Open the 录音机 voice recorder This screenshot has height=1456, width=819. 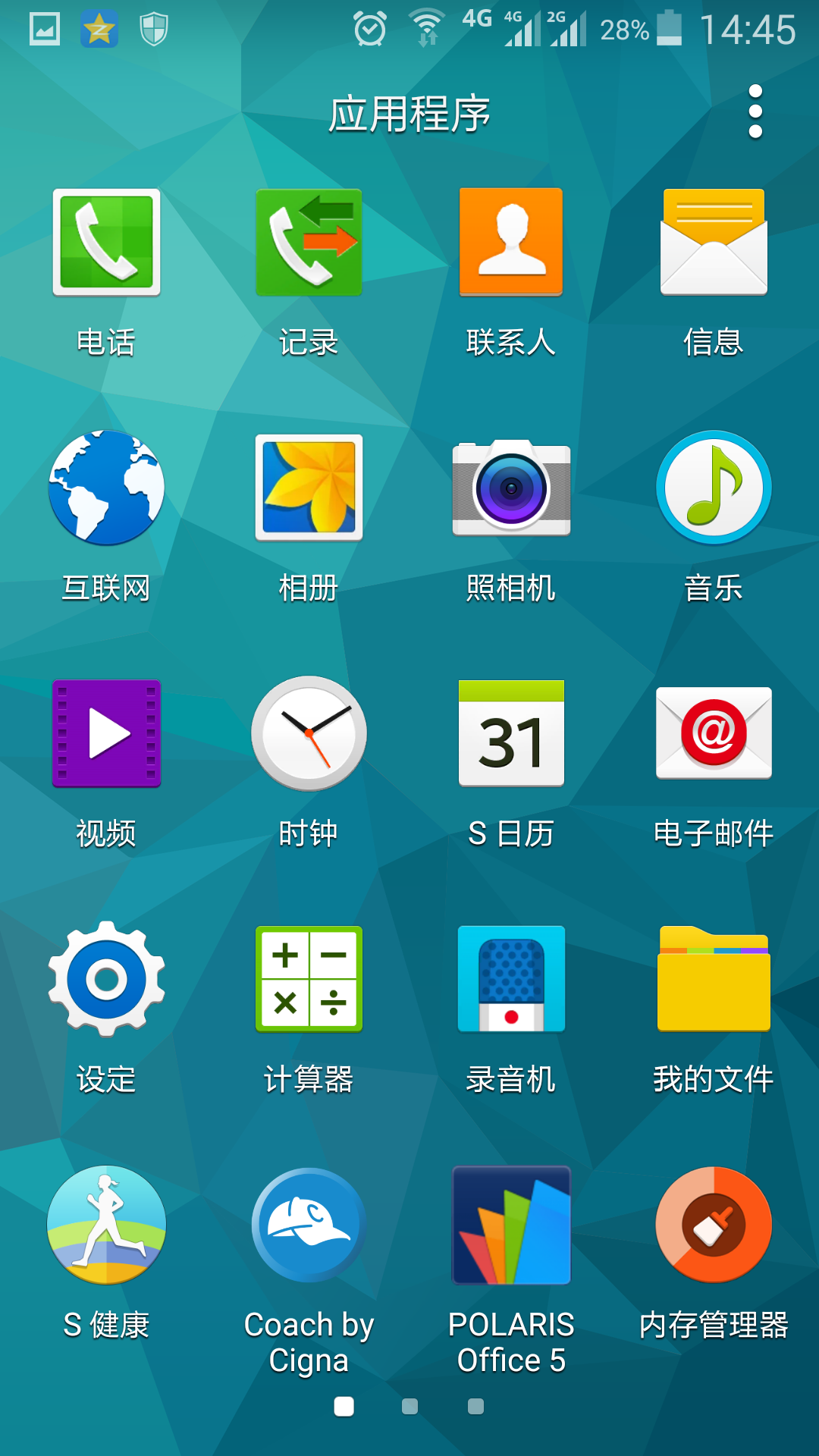click(x=511, y=980)
